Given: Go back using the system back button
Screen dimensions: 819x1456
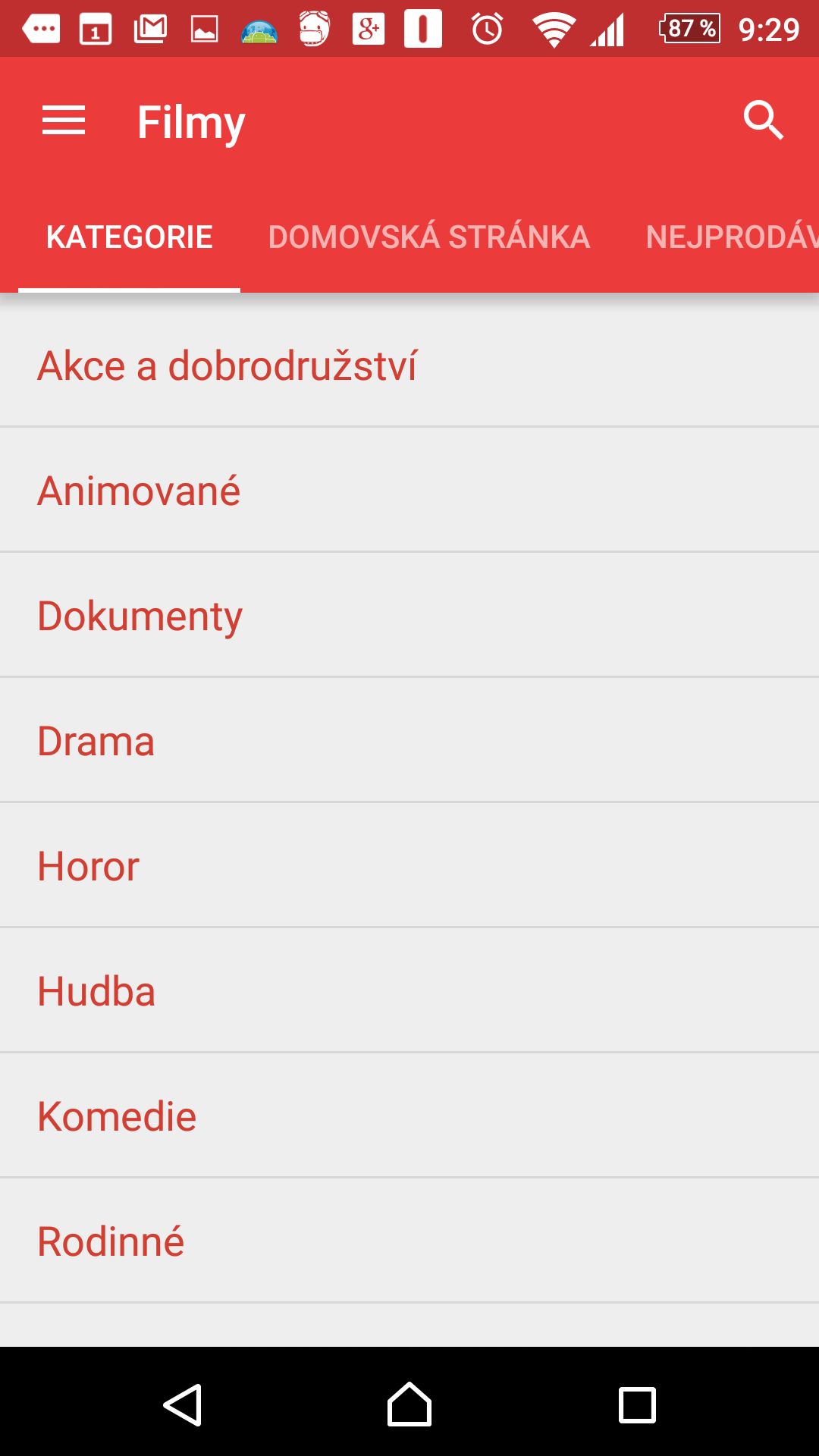Looking at the screenshot, I should 183,1405.
